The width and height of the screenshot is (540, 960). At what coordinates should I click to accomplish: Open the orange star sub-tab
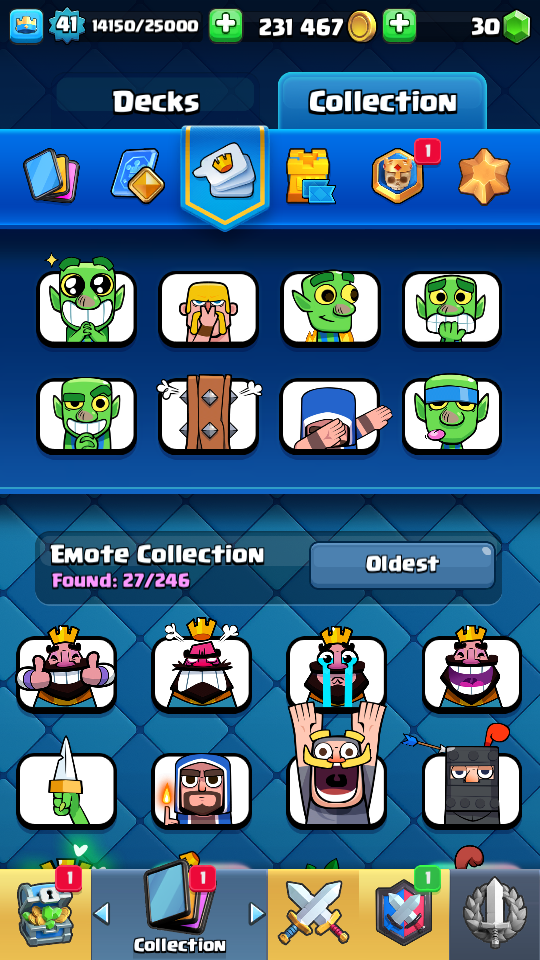coord(484,176)
